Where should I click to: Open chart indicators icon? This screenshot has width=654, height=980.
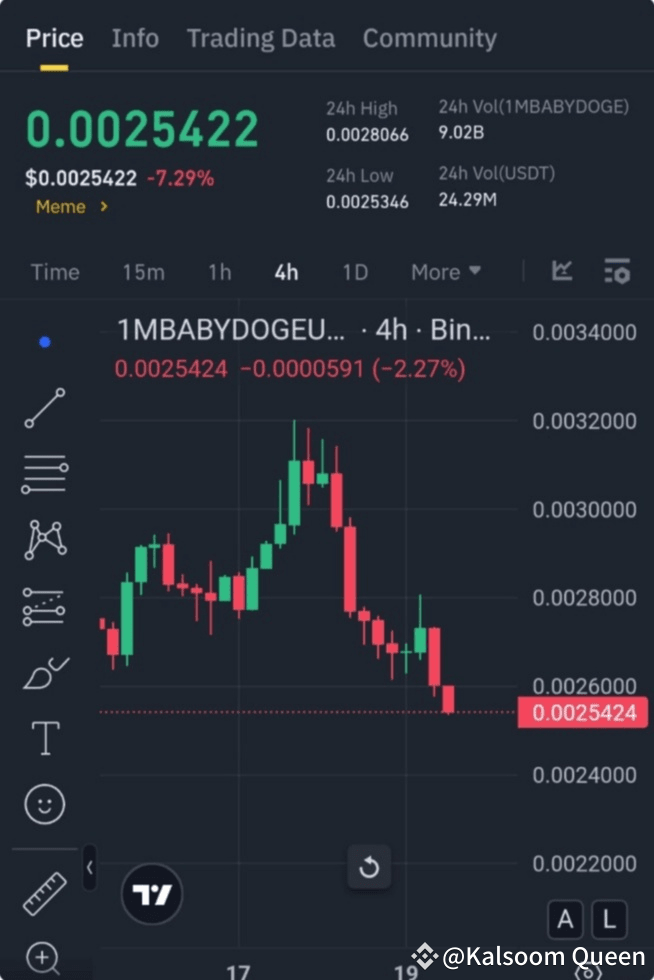point(563,271)
